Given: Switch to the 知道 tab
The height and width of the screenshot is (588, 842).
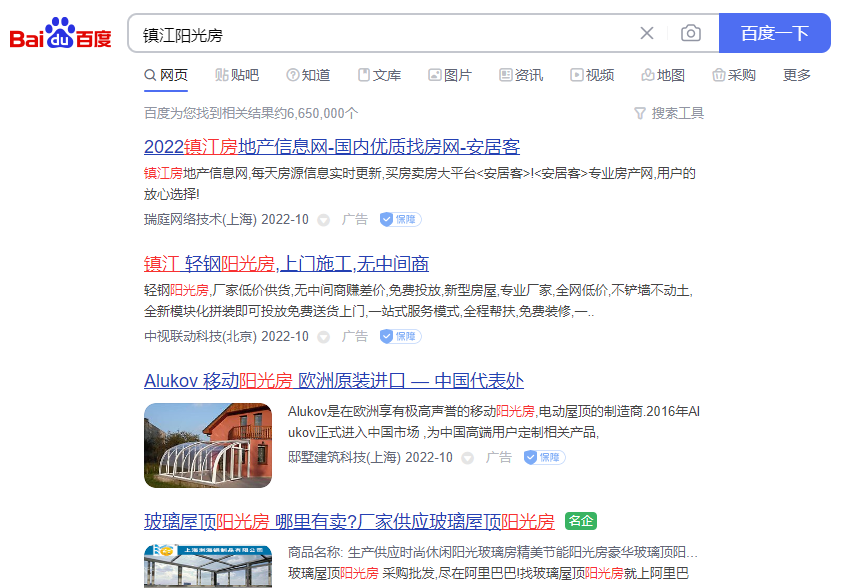Looking at the screenshot, I should [x=308, y=75].
